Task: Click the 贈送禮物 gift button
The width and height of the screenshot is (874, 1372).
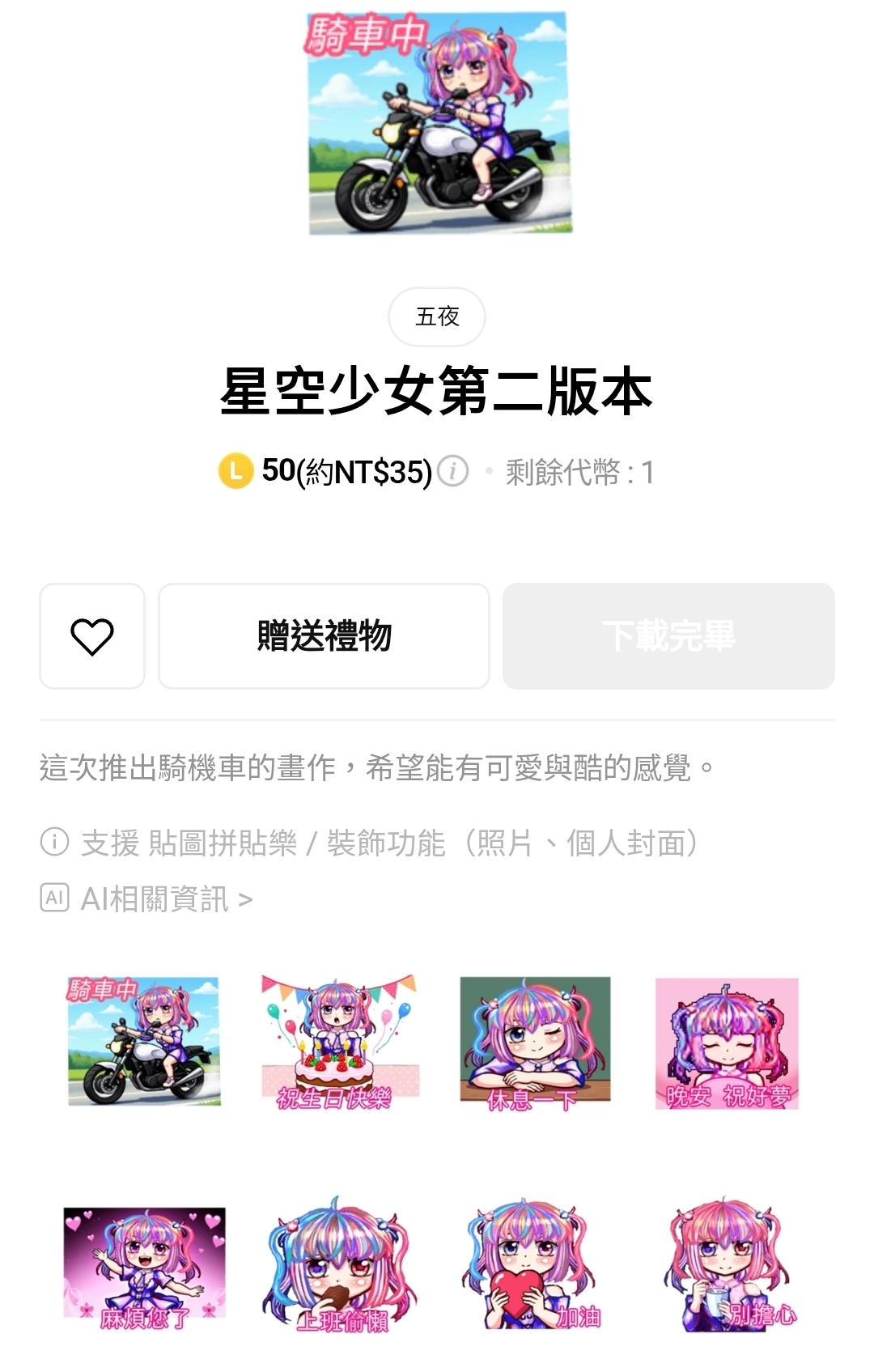Action: [324, 636]
